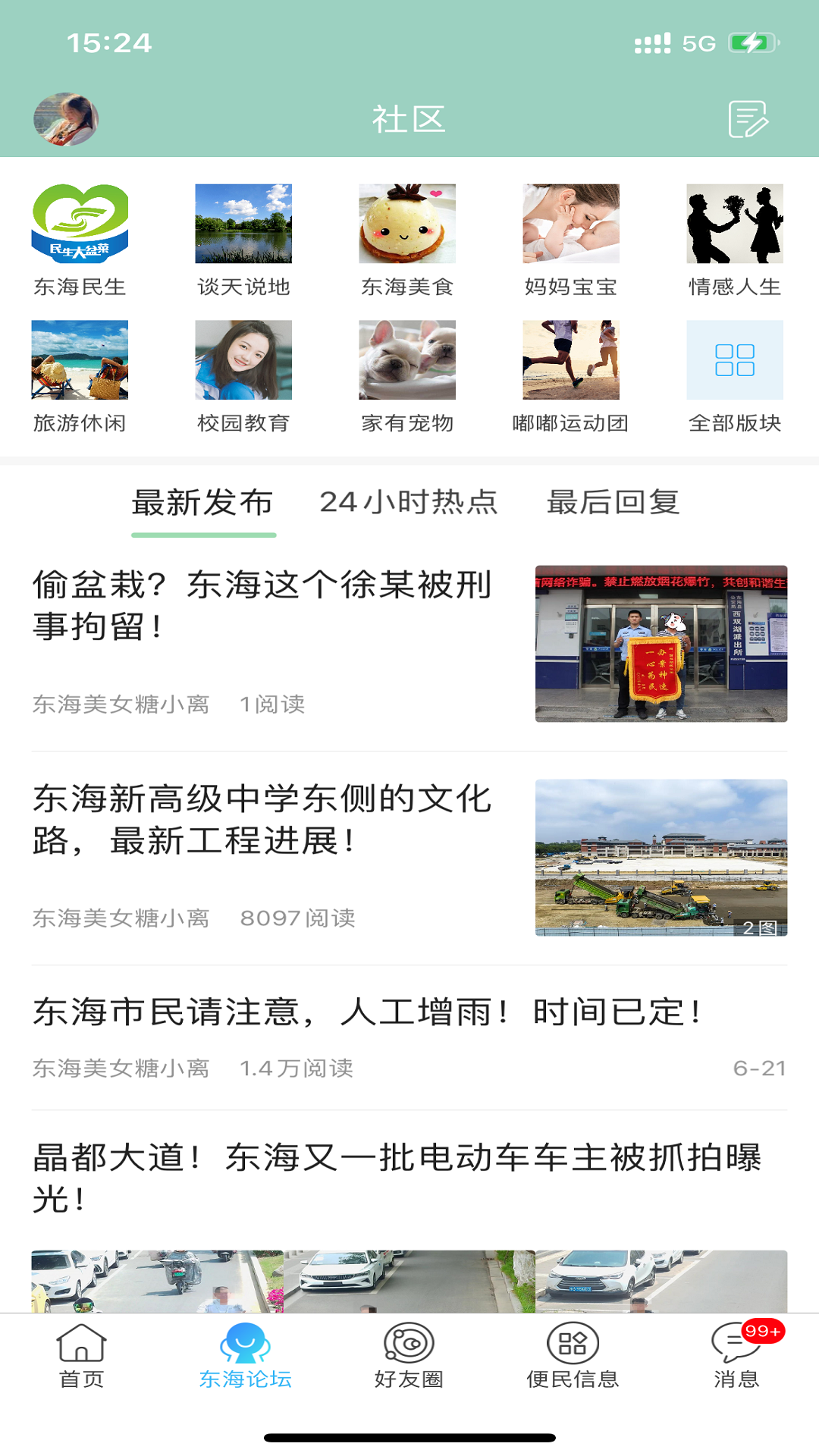Viewport: 819px width, 1456px height.
Task: Open the 人工增雨 notice post
Action: point(368,1012)
